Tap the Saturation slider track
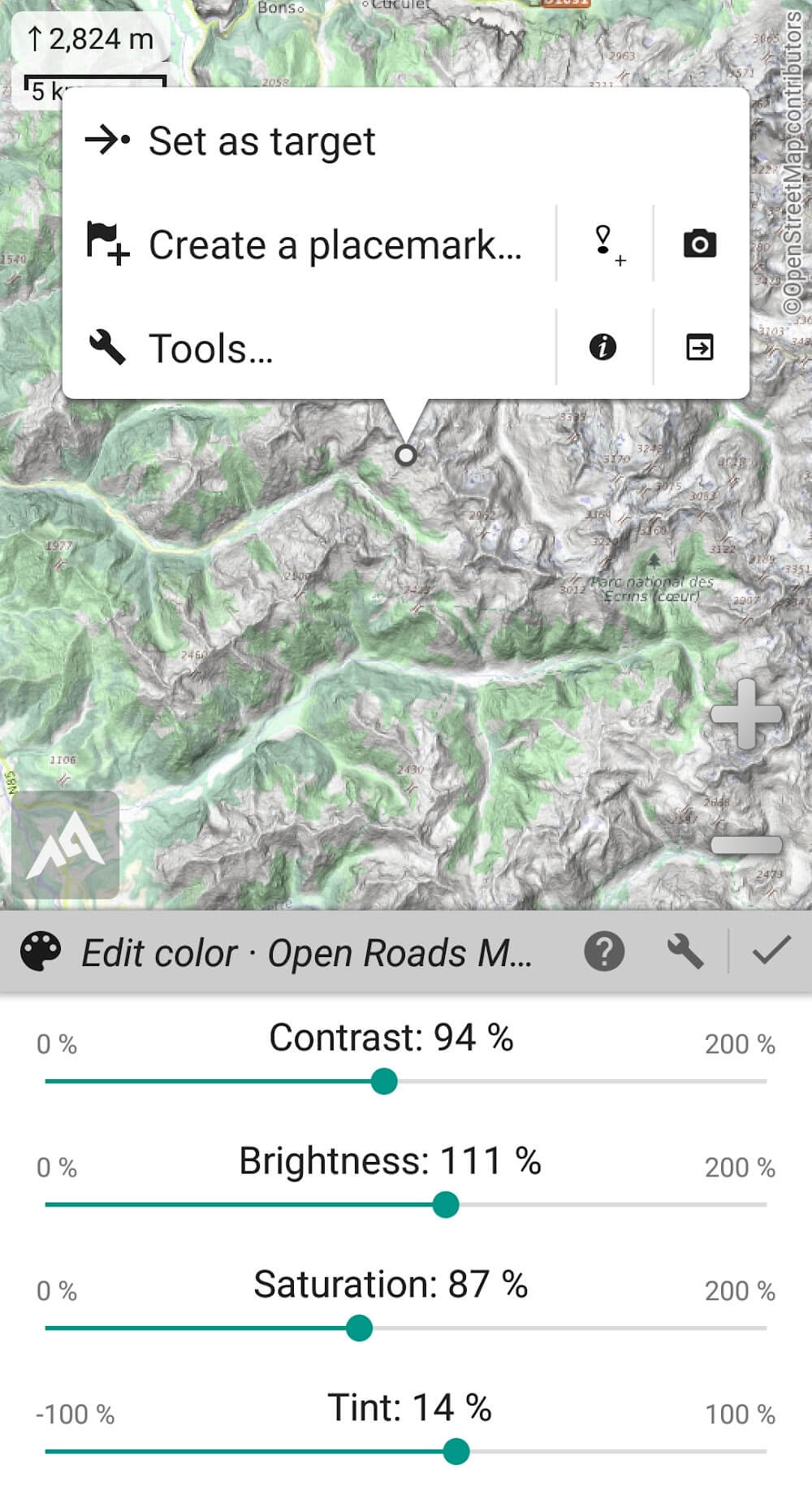The width and height of the screenshot is (812, 1508). tap(568, 1328)
